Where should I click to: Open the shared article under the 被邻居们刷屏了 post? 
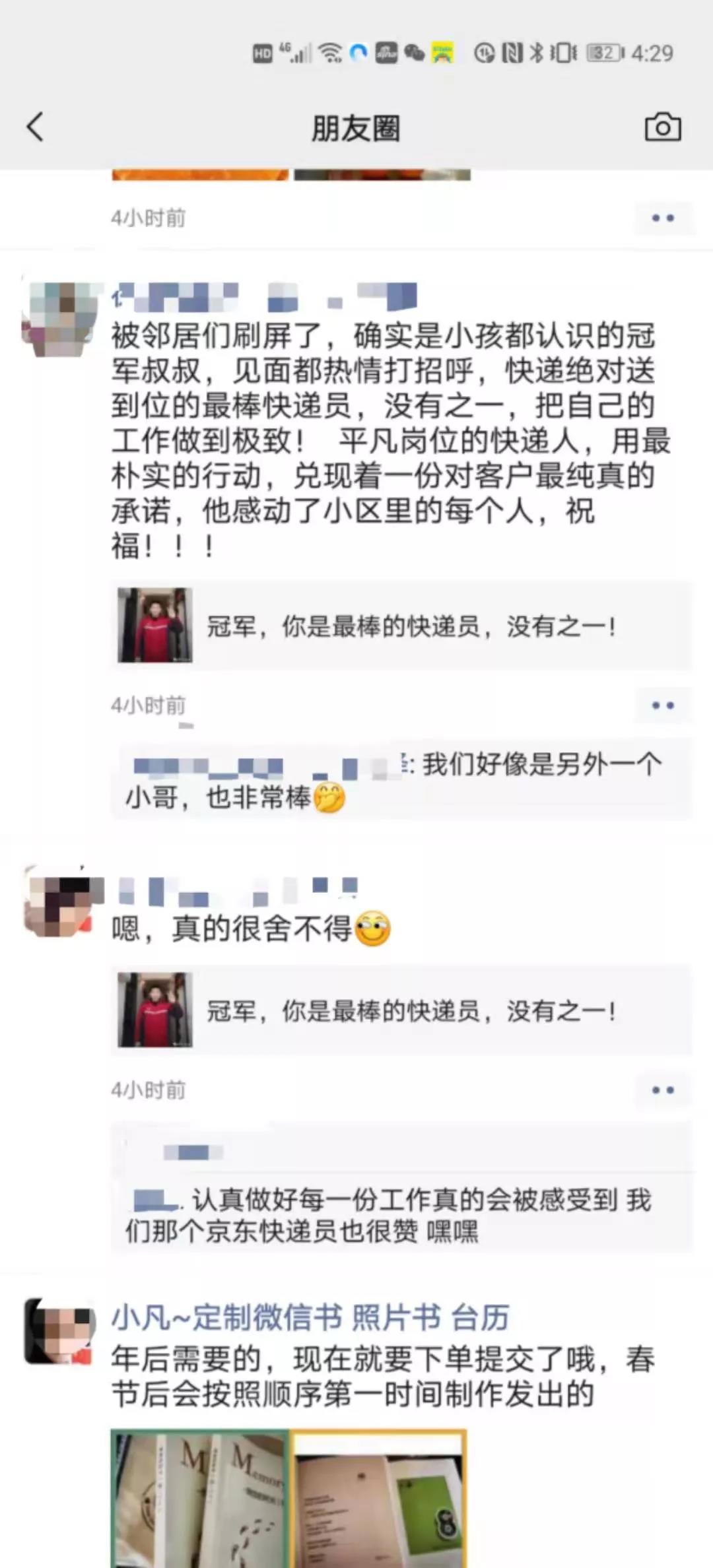click(400, 626)
